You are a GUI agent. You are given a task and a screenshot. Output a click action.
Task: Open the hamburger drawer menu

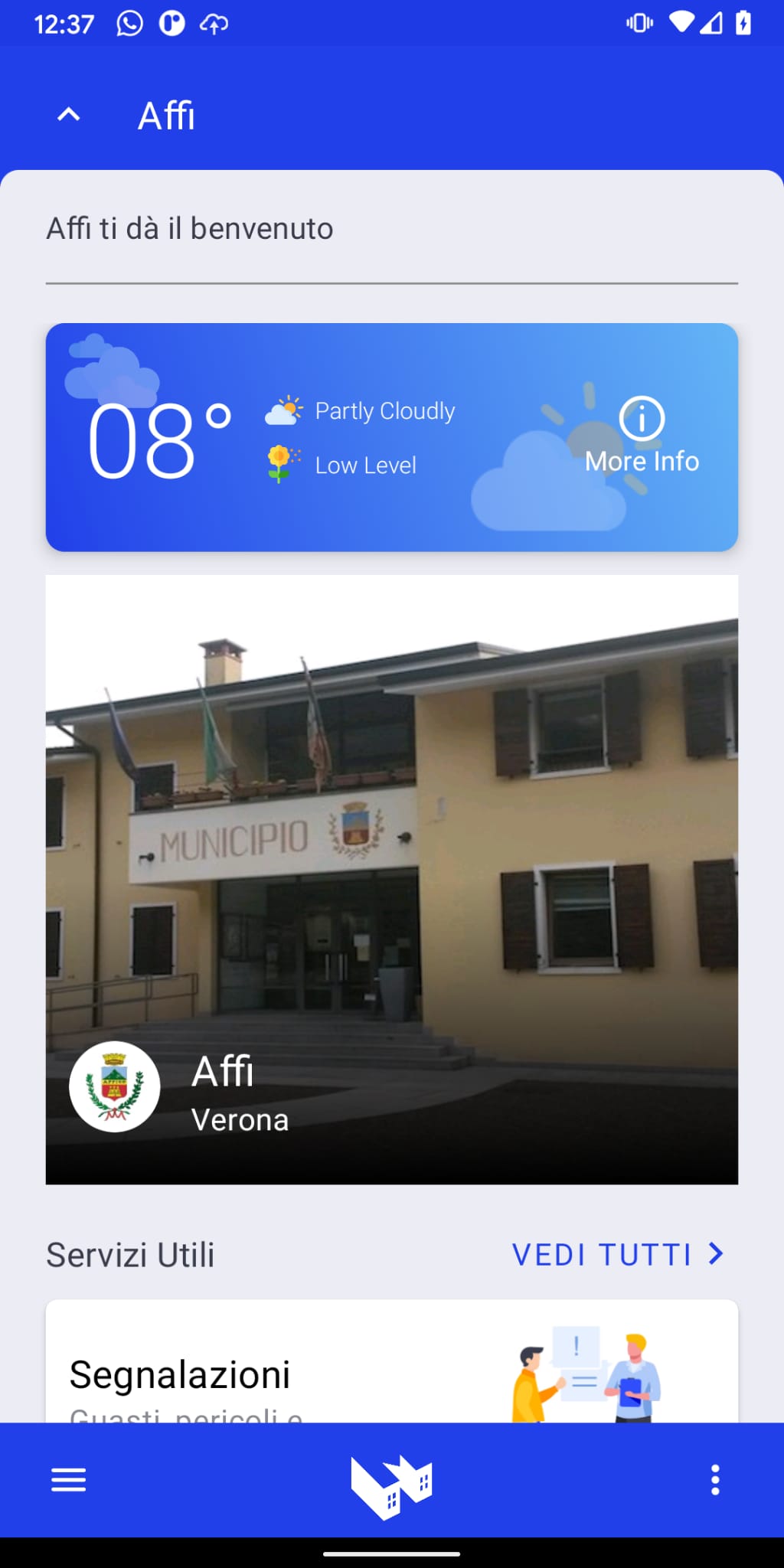[69, 1480]
